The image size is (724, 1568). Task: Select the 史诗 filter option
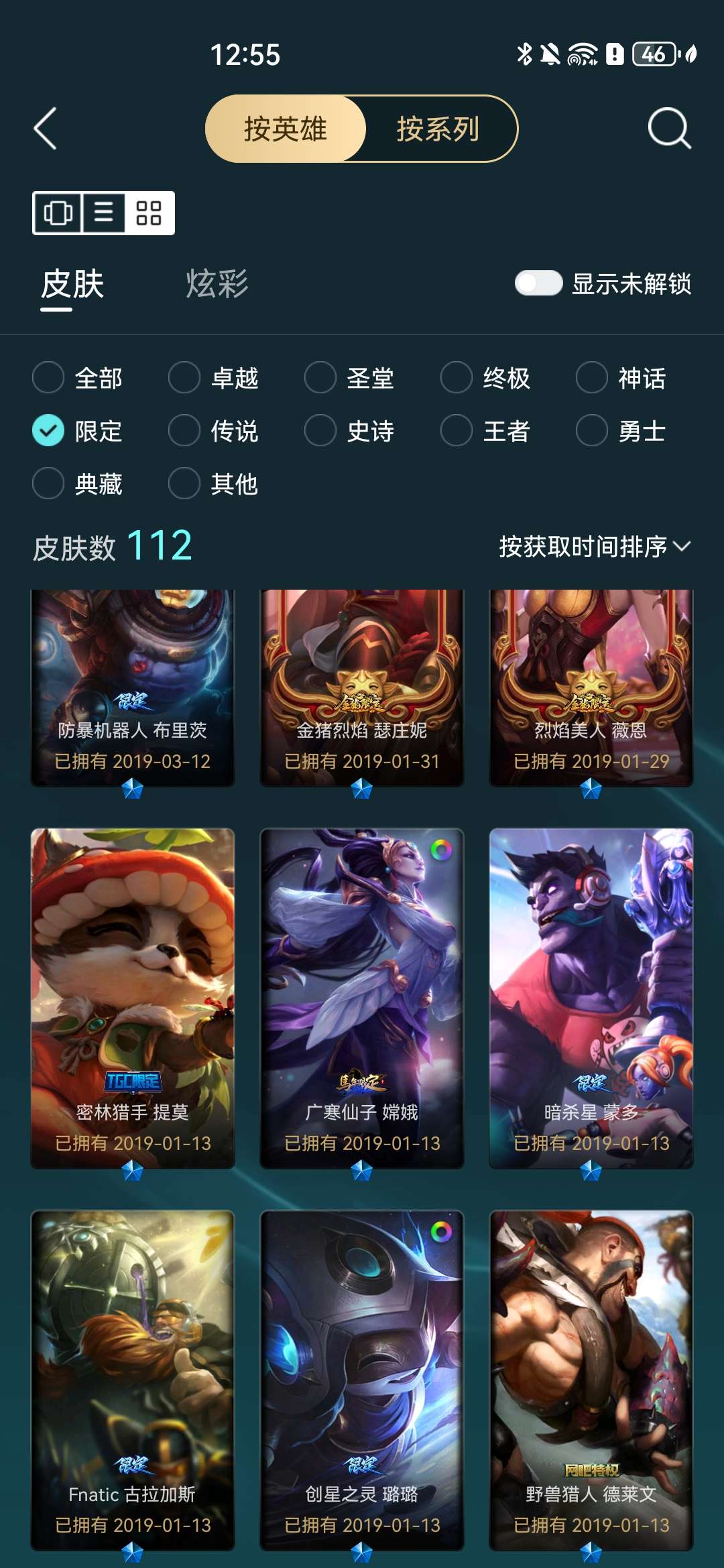(320, 431)
